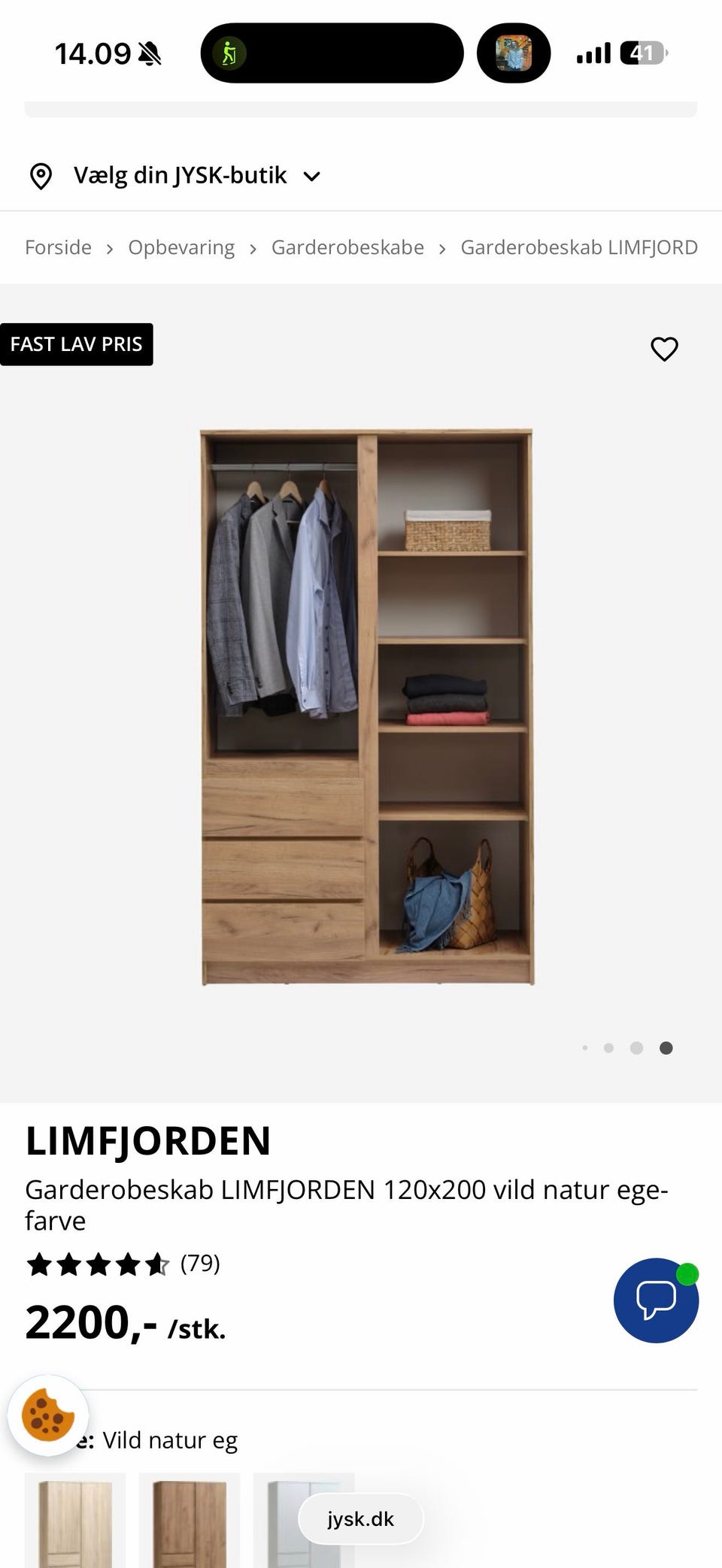Tap the jysk.dk address pill
The width and height of the screenshot is (722, 1568).
[x=359, y=1518]
